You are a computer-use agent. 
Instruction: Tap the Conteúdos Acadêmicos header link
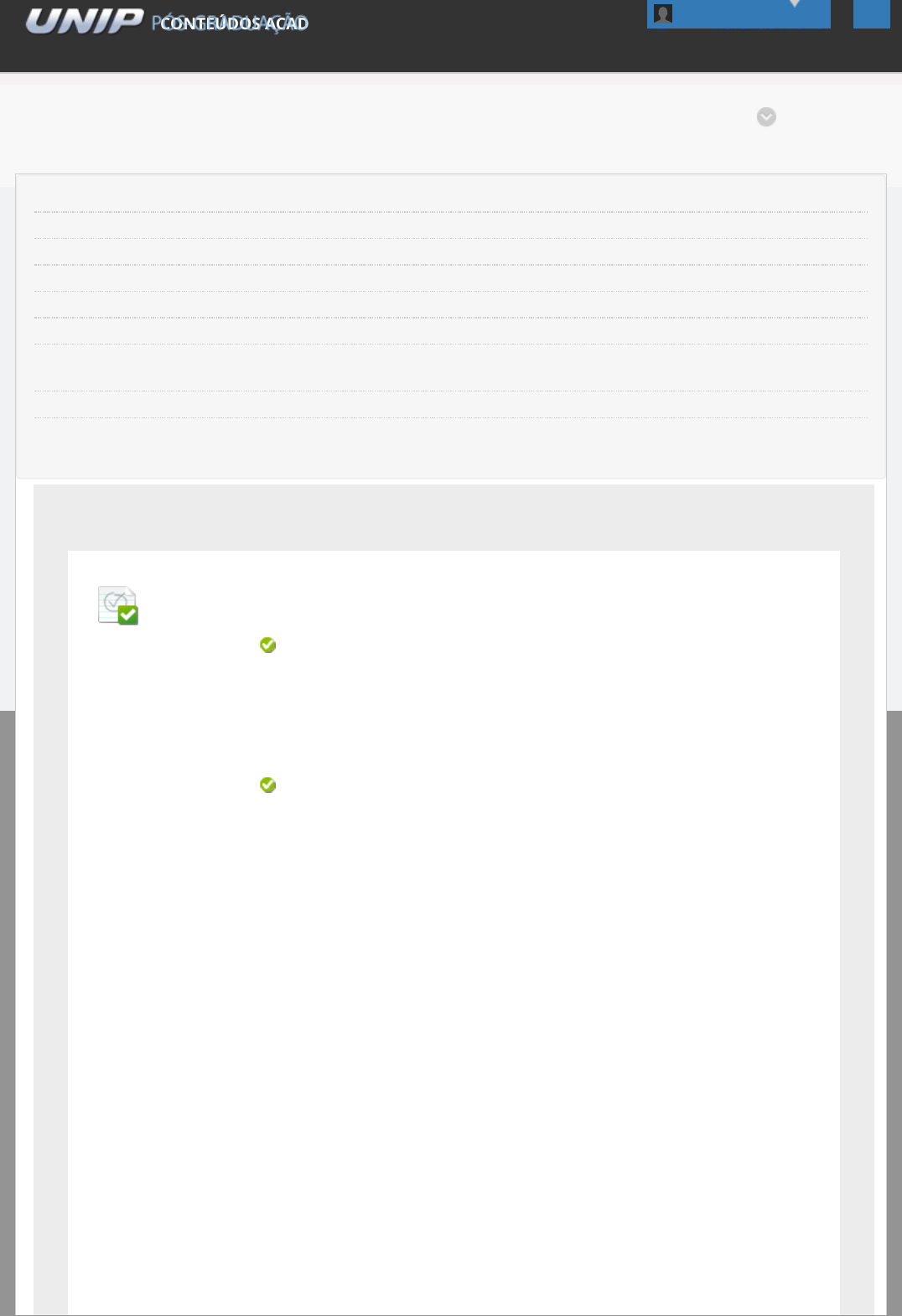233,23
